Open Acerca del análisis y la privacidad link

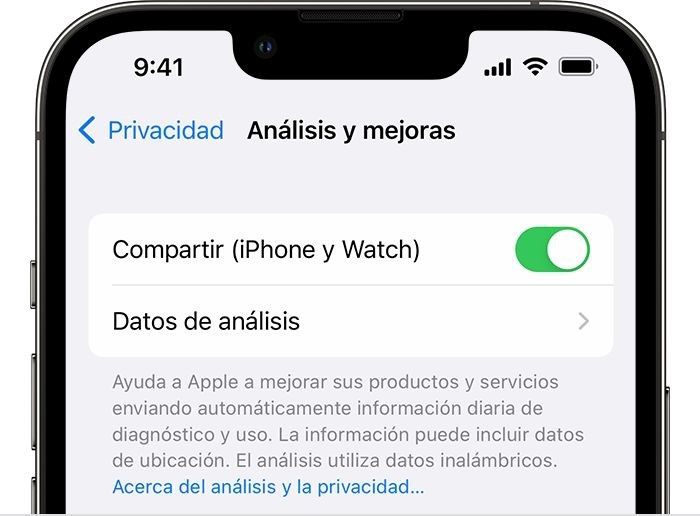pos(268,487)
